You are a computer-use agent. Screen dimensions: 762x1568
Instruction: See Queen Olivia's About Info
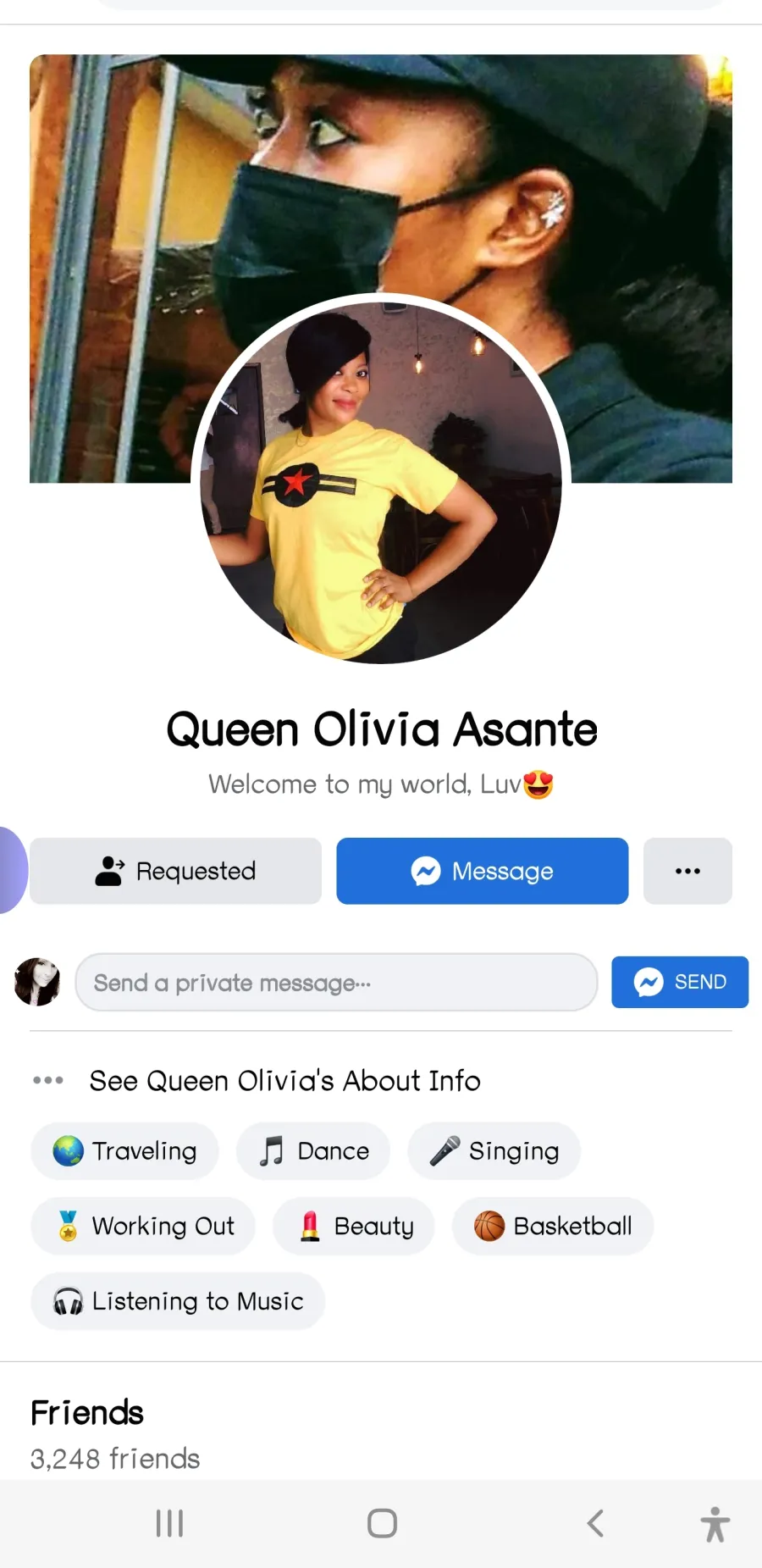click(x=284, y=1081)
